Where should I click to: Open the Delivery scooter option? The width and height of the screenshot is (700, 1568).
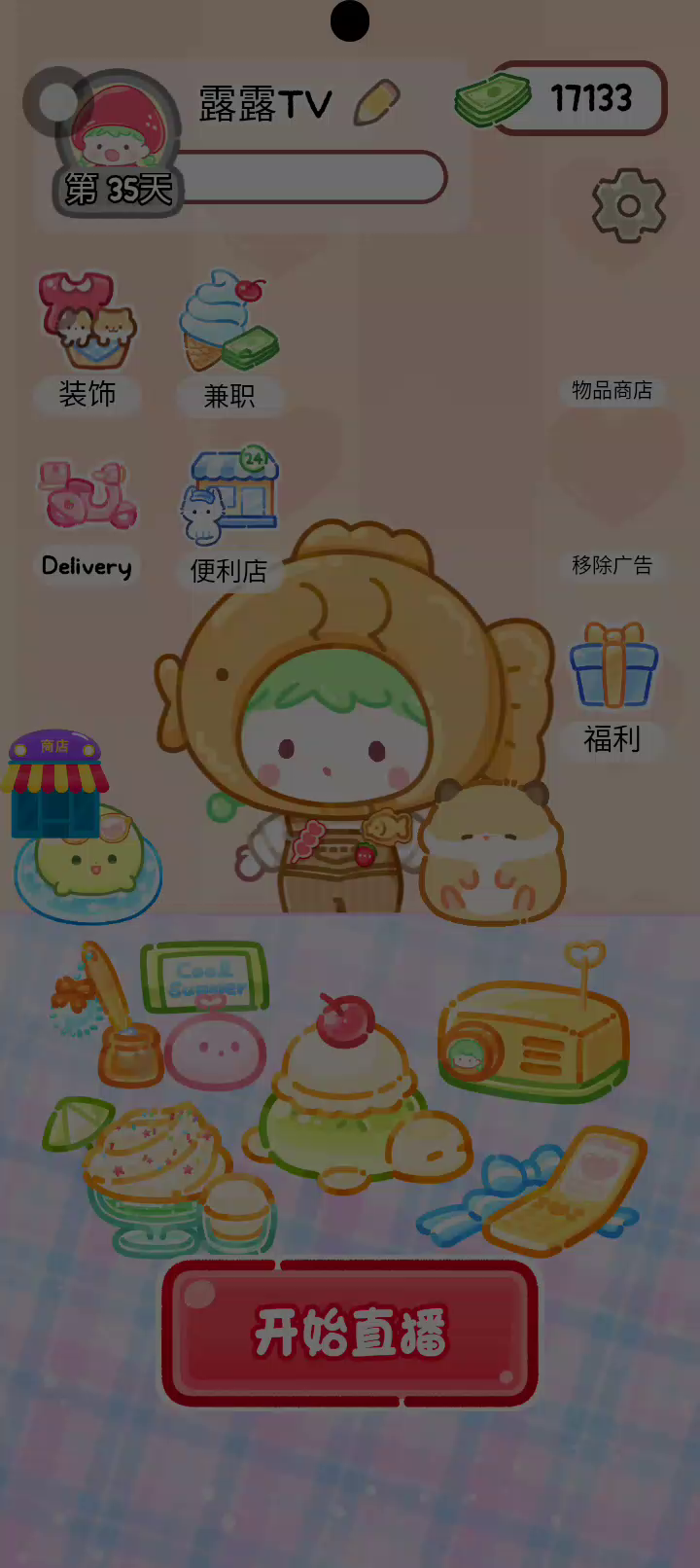[x=87, y=517]
